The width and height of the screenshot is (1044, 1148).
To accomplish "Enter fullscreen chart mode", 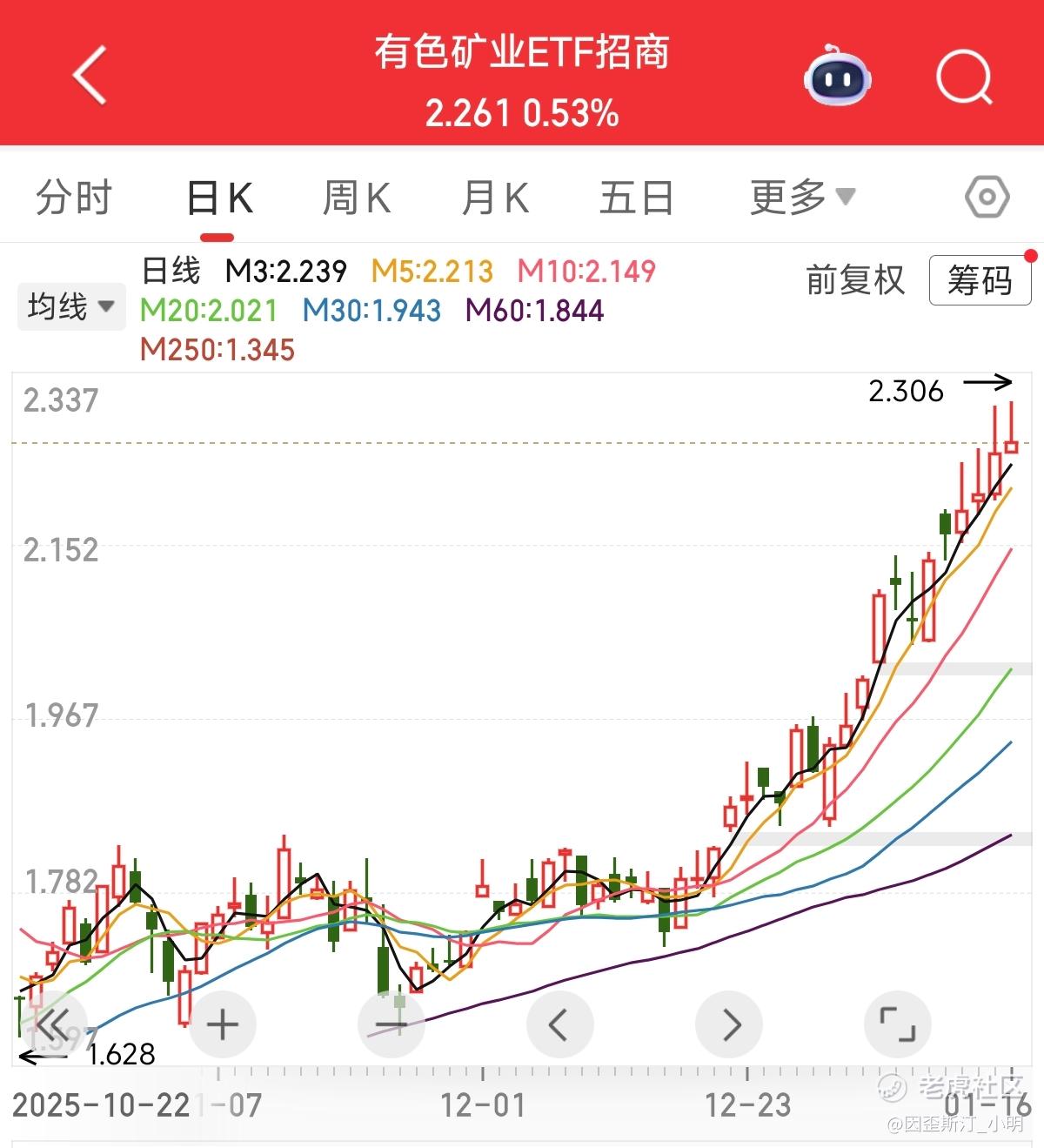I will (x=898, y=1024).
